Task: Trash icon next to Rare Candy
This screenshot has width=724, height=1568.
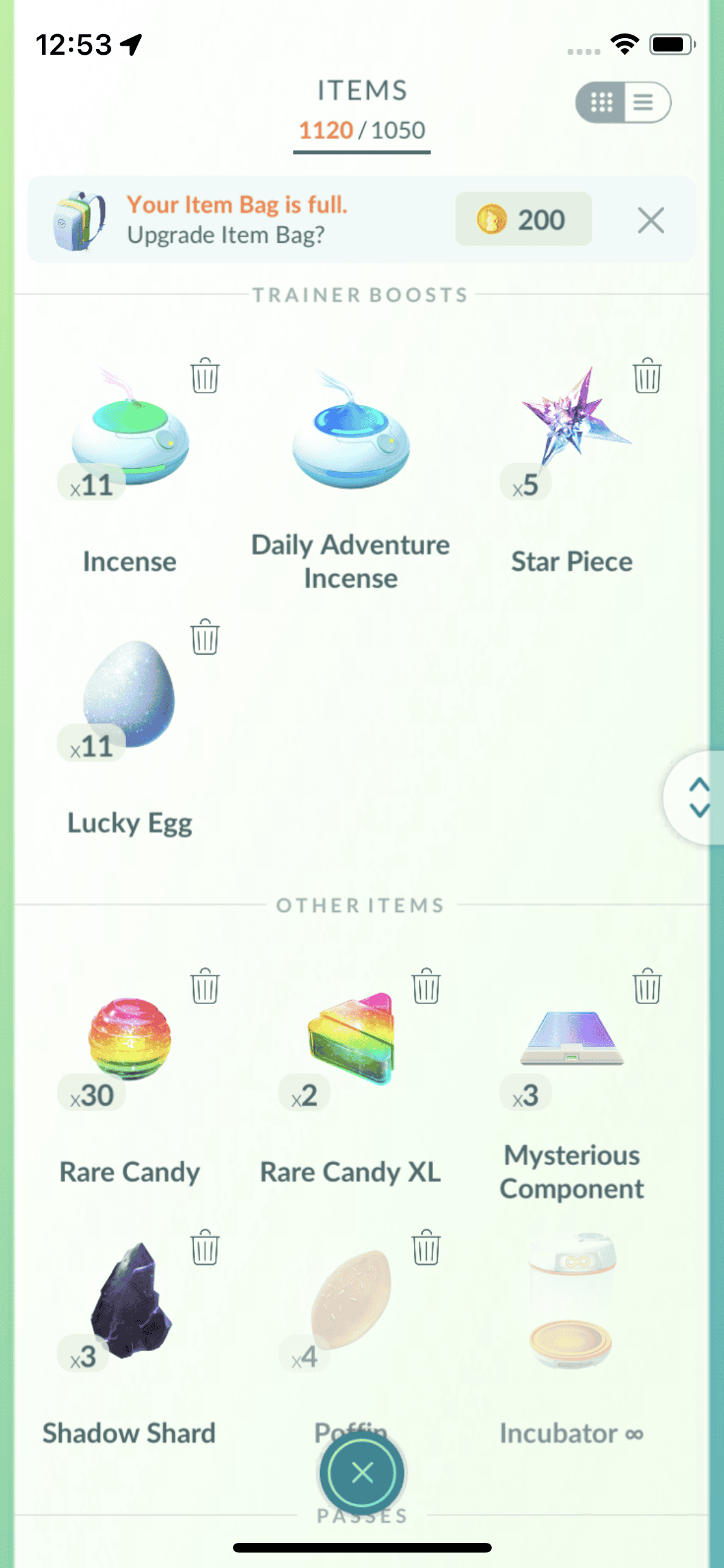Action: [x=205, y=986]
